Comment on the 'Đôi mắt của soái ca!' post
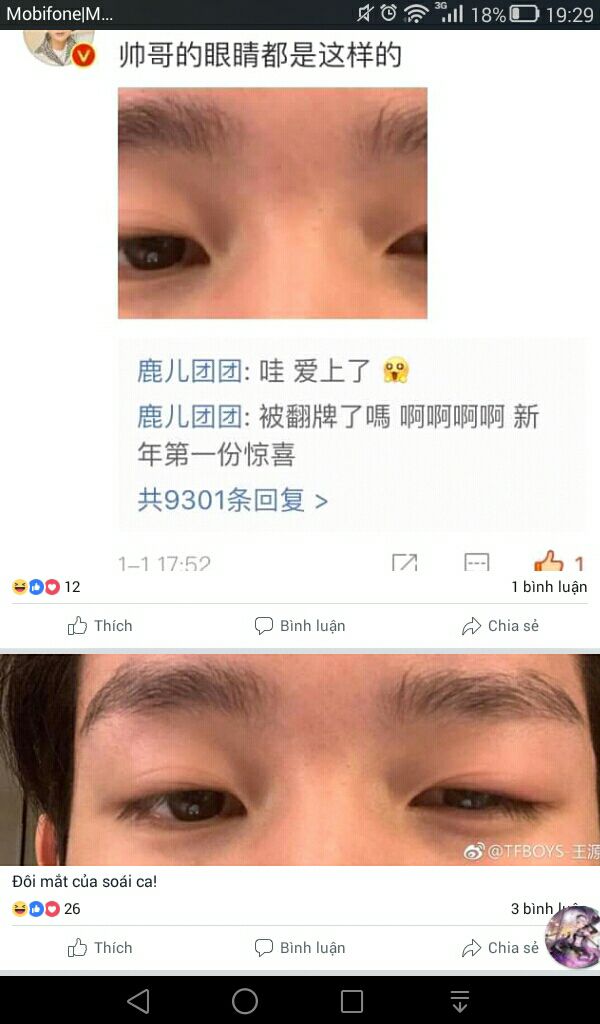This screenshot has width=600, height=1024. click(x=300, y=948)
